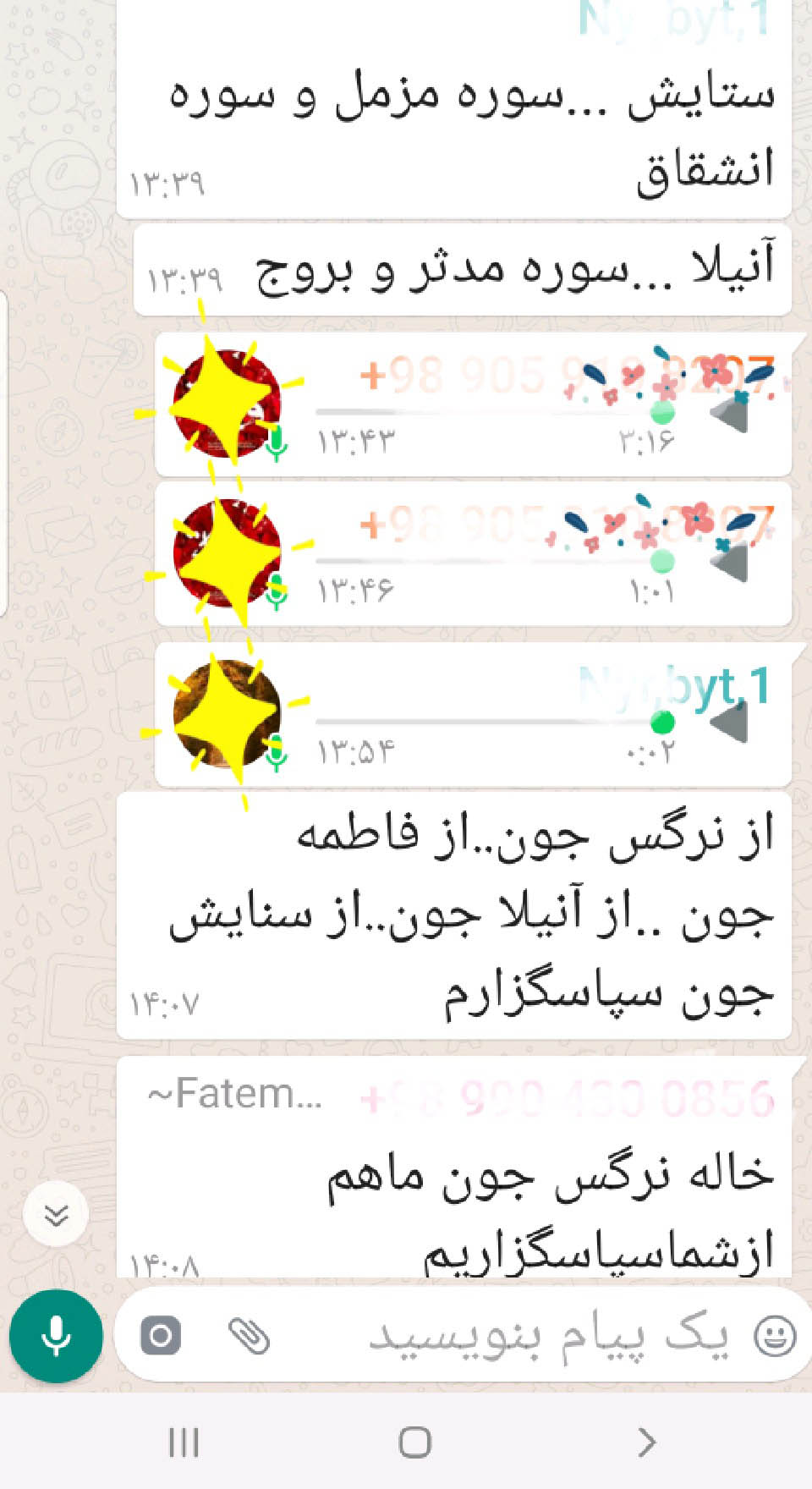Viewport: 812px width, 1489px height.
Task: Type in the message input field
Action: 541,1336
